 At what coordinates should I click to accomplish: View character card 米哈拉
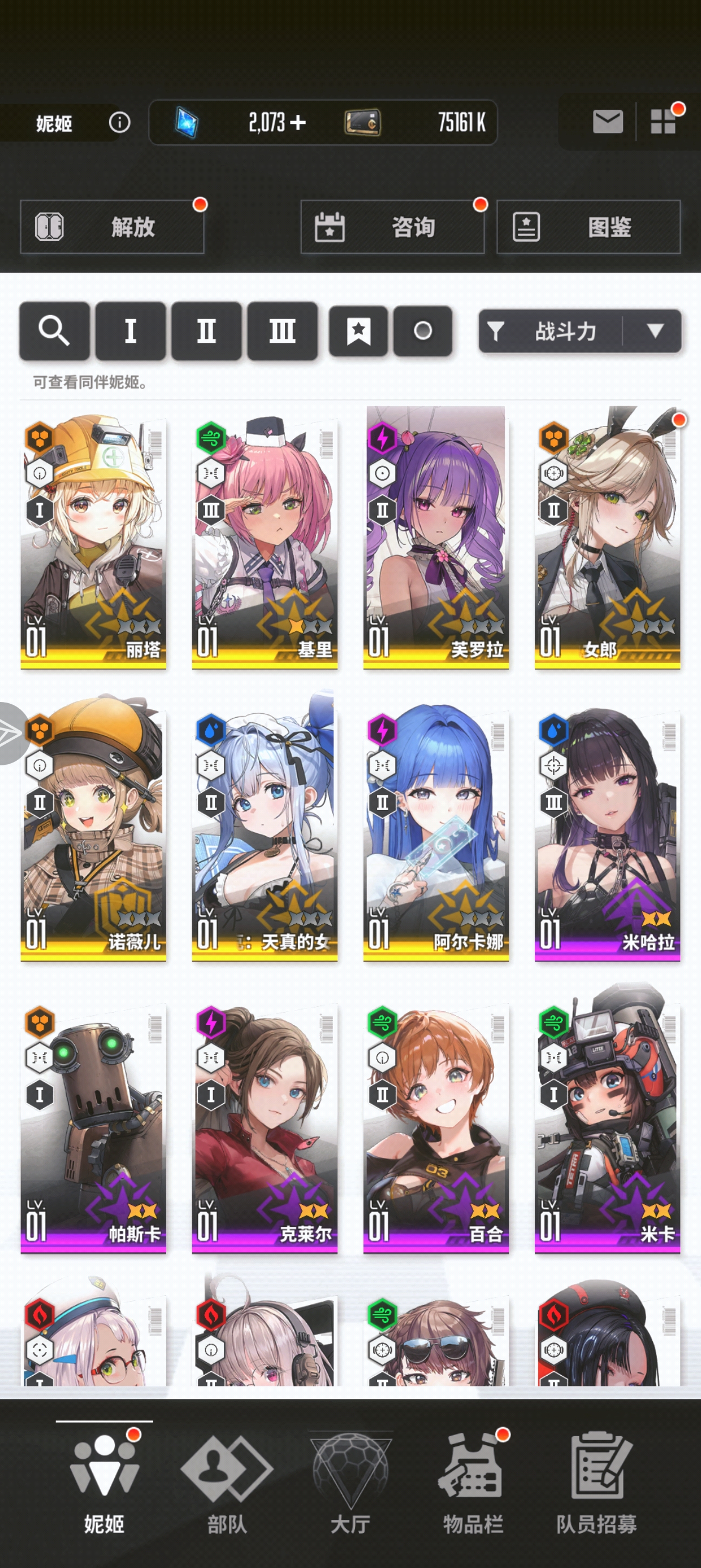607,834
